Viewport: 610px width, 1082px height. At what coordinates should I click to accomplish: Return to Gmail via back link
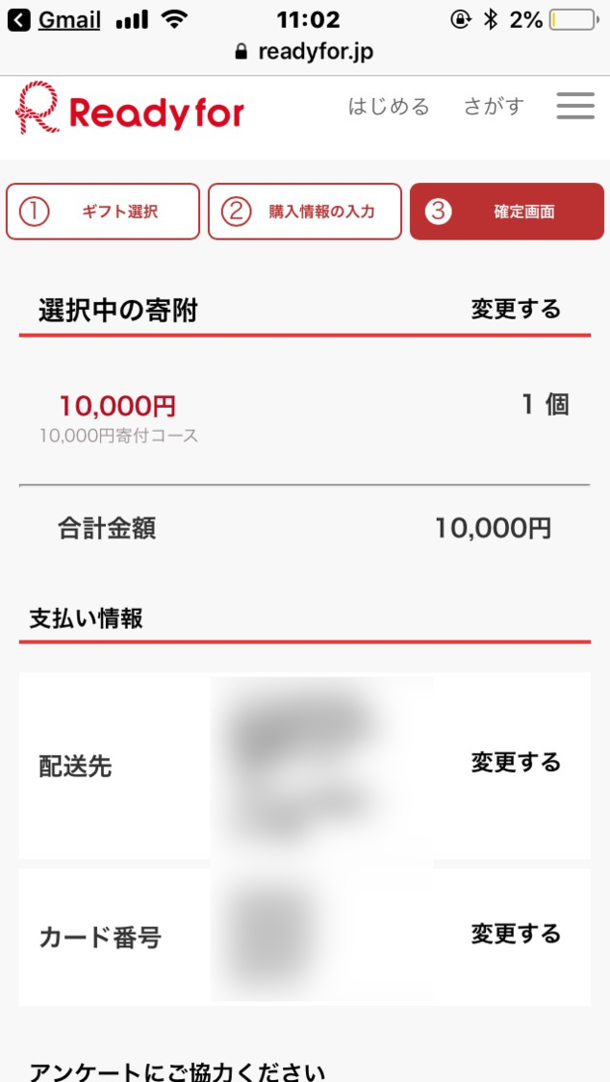point(55,19)
